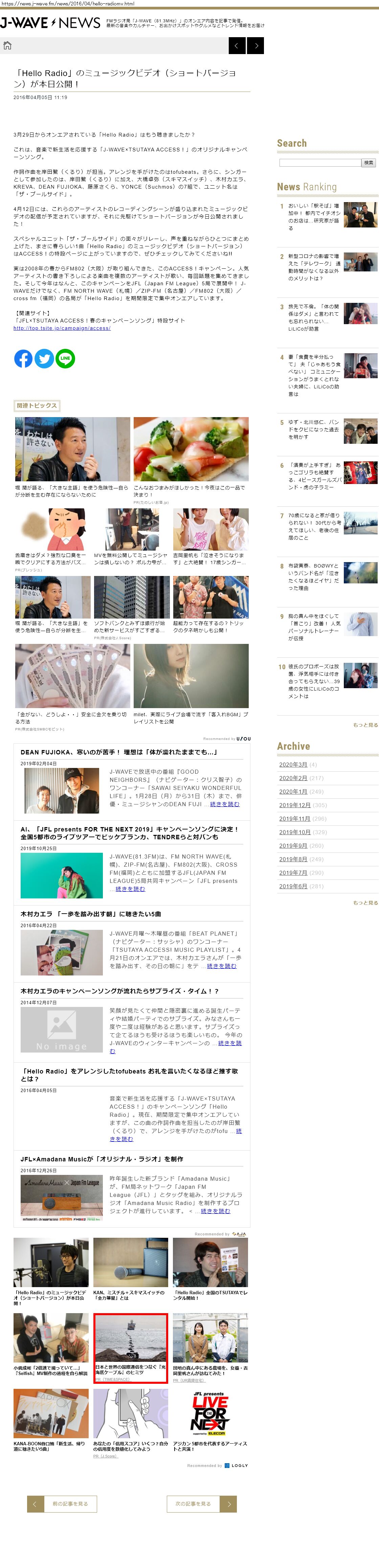Share the article on Twitter

click(x=44, y=359)
